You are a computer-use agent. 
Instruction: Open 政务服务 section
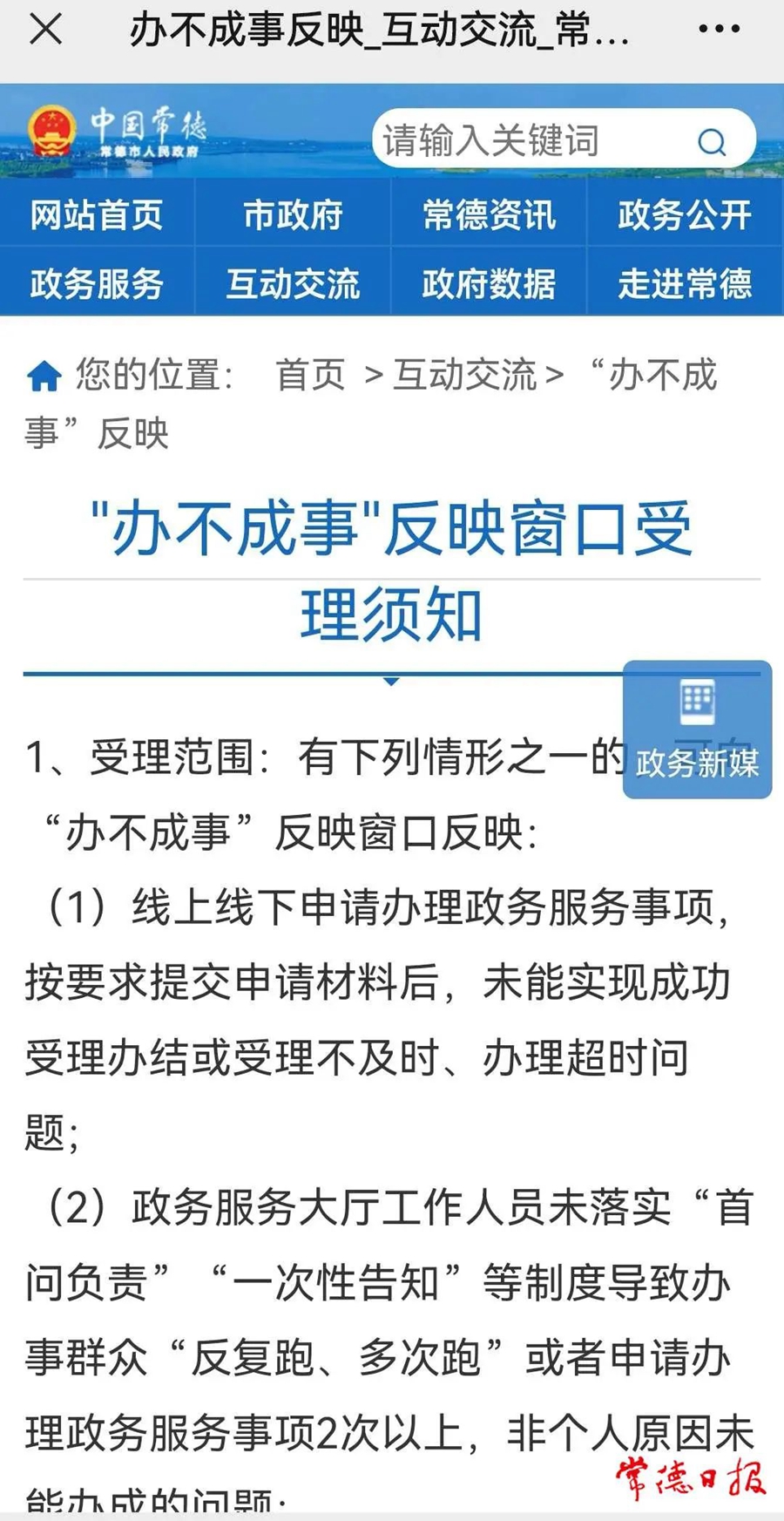point(97,283)
